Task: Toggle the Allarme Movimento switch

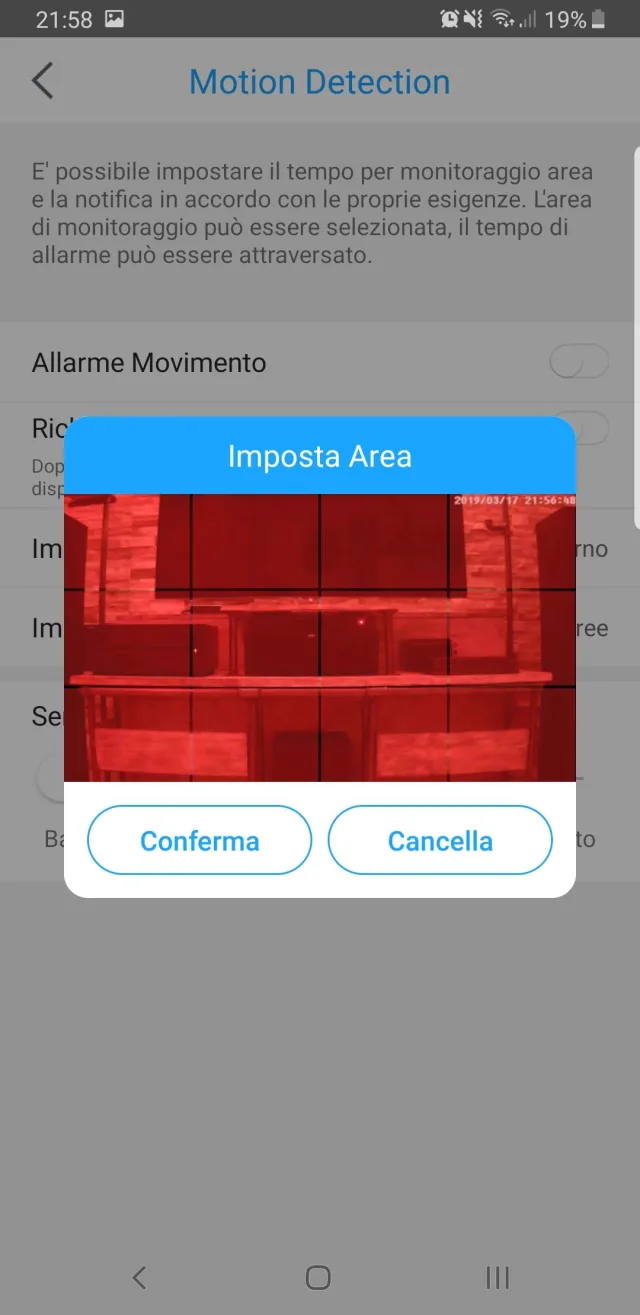Action: (x=579, y=362)
